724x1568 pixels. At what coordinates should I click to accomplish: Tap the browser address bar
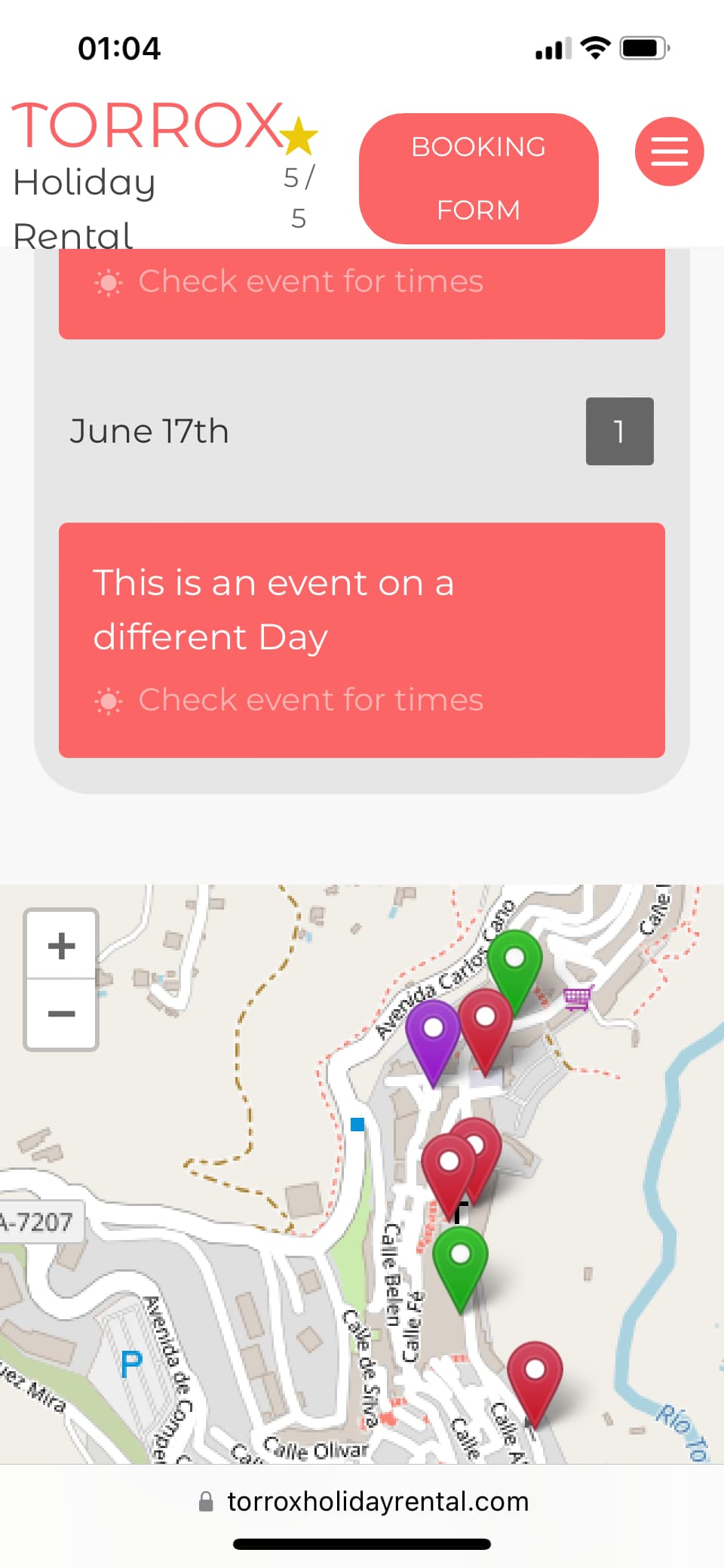pyautogui.click(x=362, y=1502)
